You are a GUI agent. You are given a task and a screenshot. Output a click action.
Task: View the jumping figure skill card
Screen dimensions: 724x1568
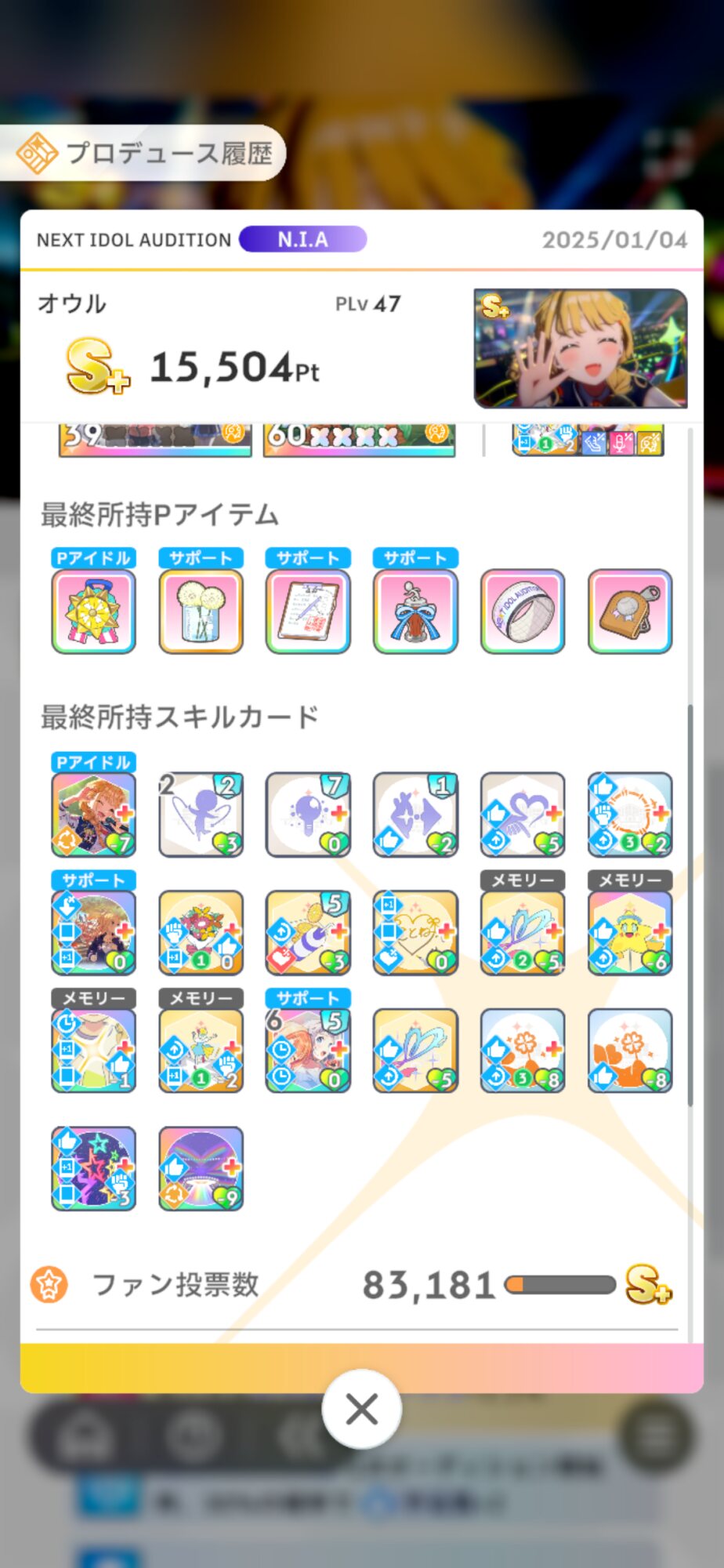(x=201, y=814)
